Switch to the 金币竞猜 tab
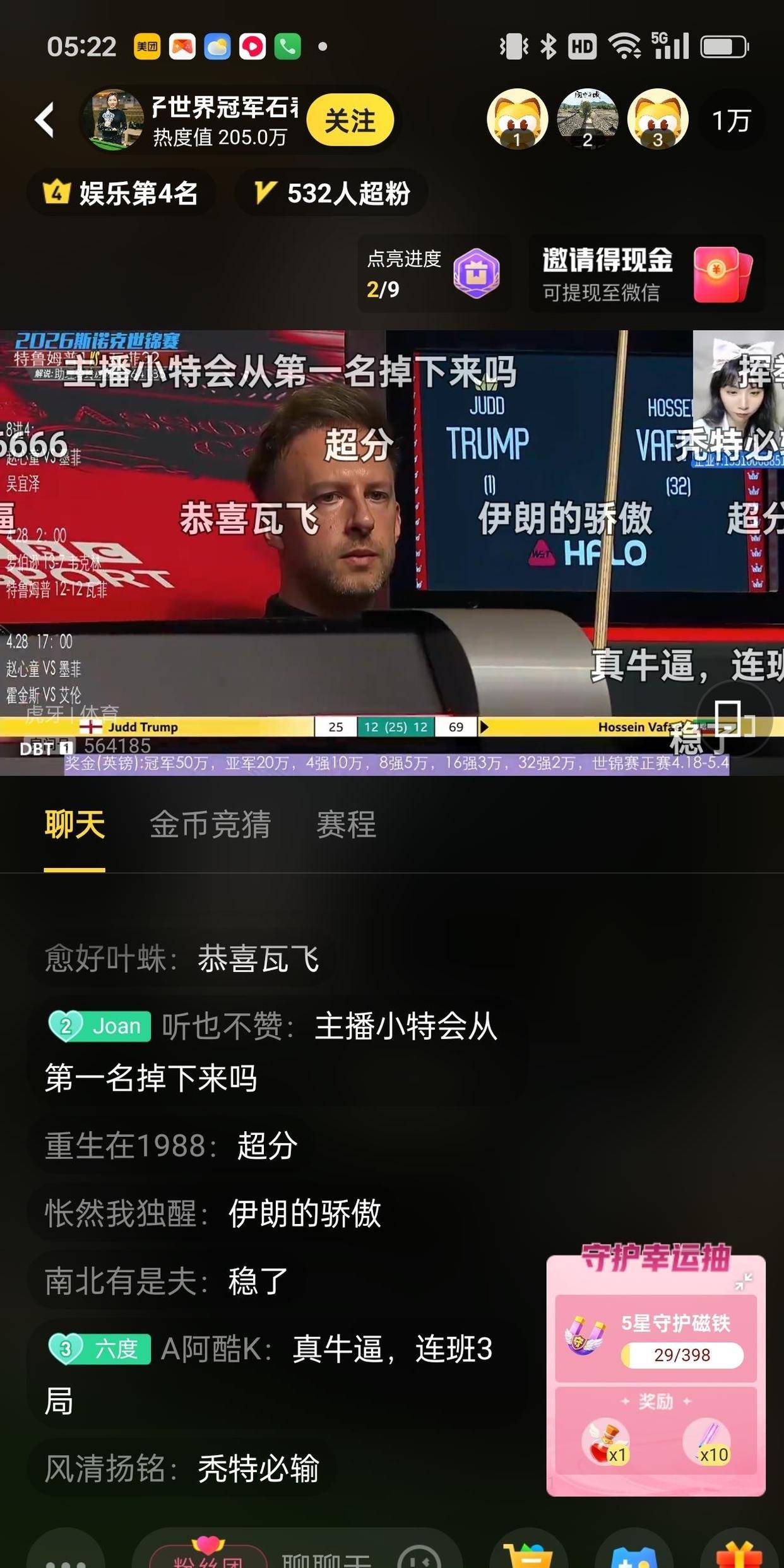The height and width of the screenshot is (1568, 784). click(210, 824)
